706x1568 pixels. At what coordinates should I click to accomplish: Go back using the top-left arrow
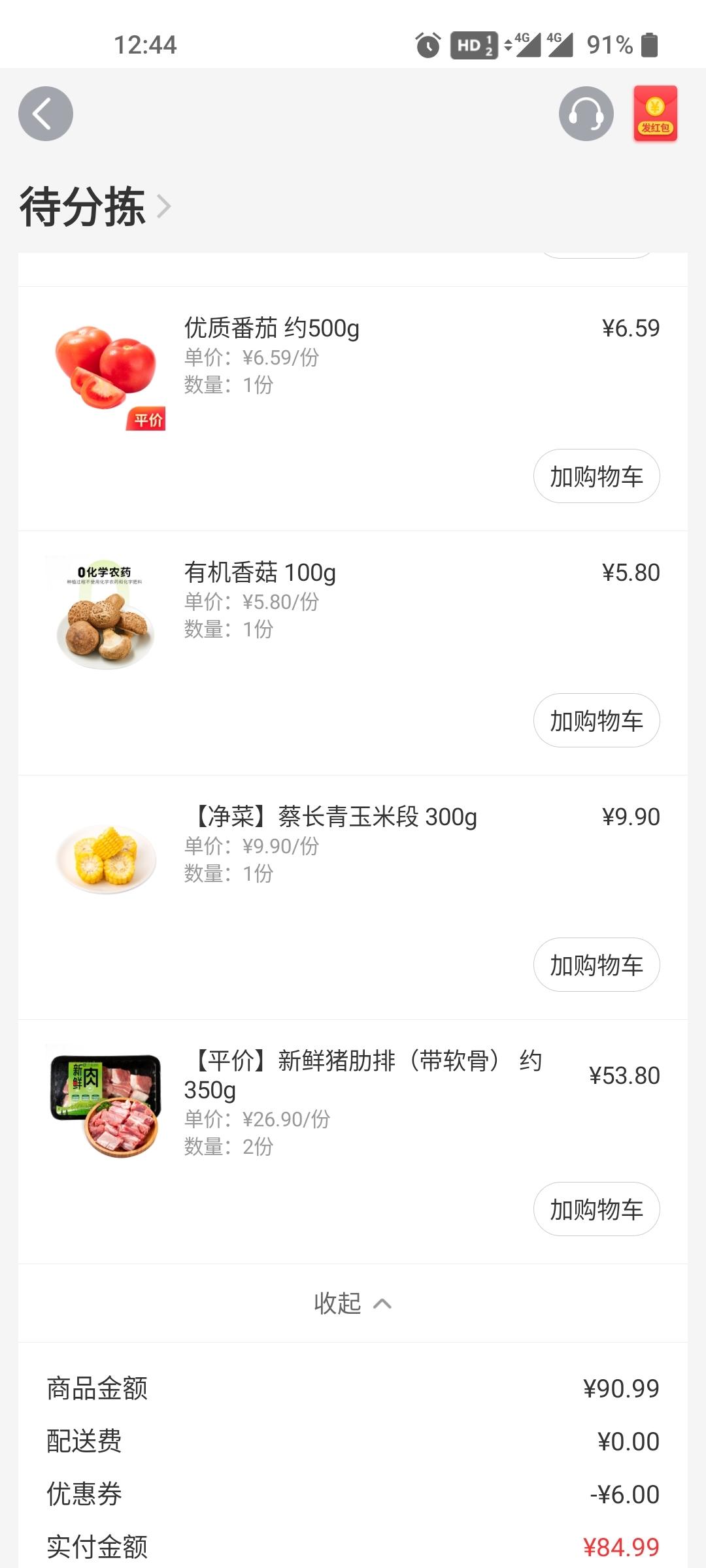click(x=45, y=114)
